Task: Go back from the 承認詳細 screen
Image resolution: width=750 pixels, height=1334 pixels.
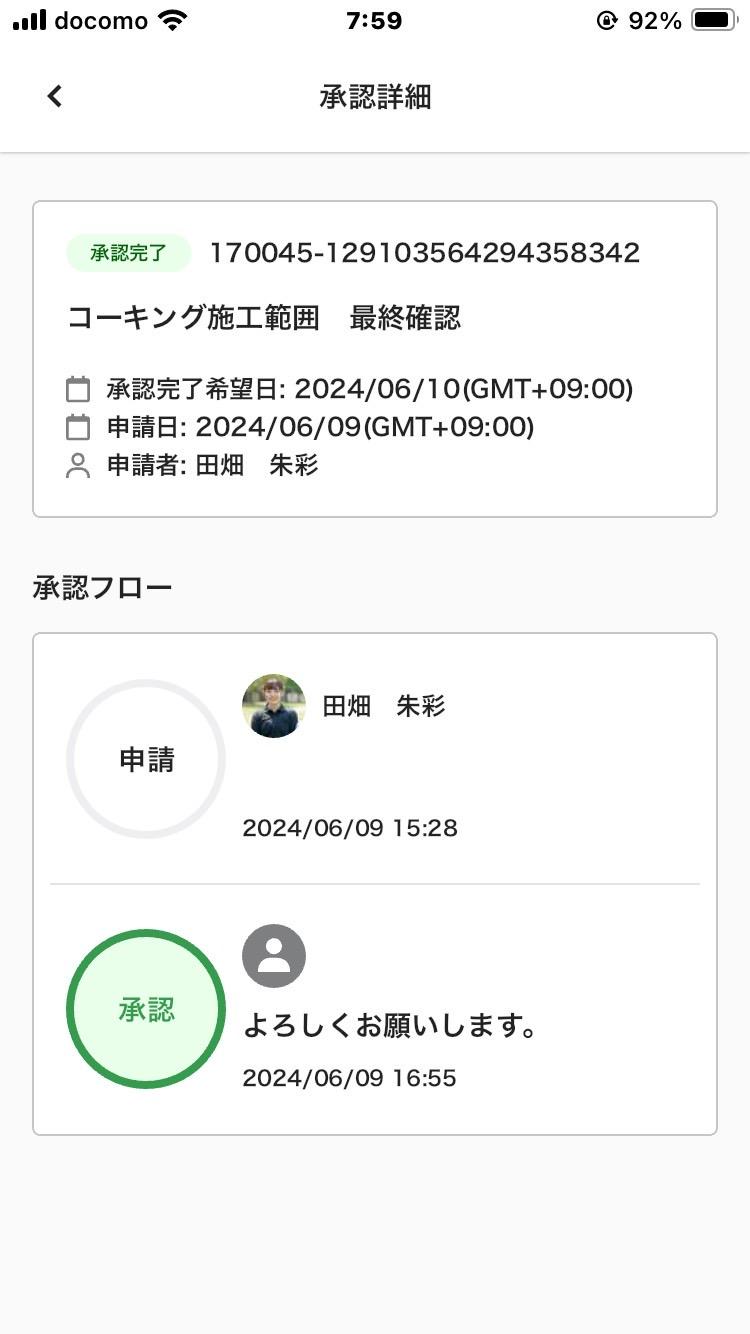Action: pyautogui.click(x=55, y=96)
